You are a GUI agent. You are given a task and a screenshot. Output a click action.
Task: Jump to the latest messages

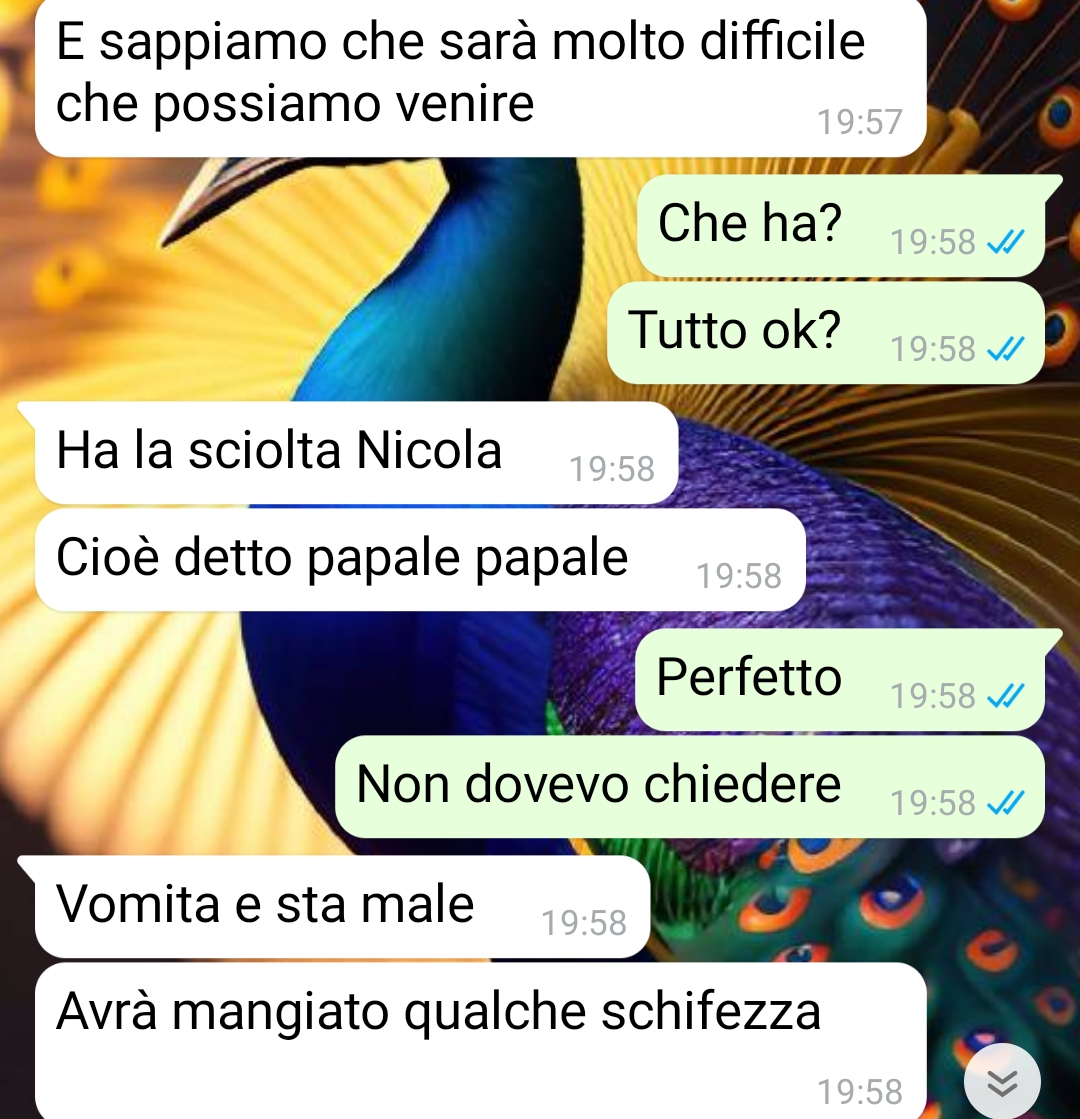point(1002,1082)
